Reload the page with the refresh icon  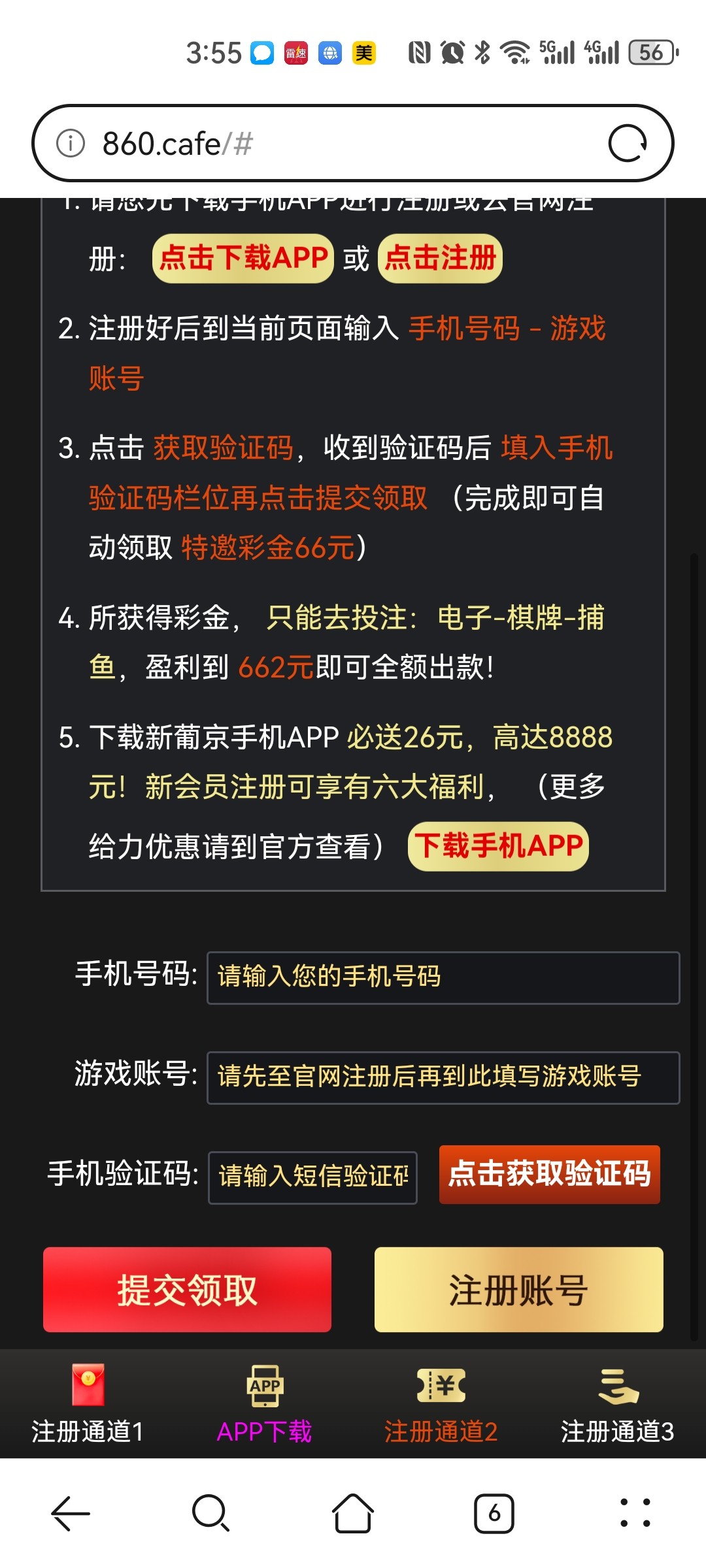(628, 143)
